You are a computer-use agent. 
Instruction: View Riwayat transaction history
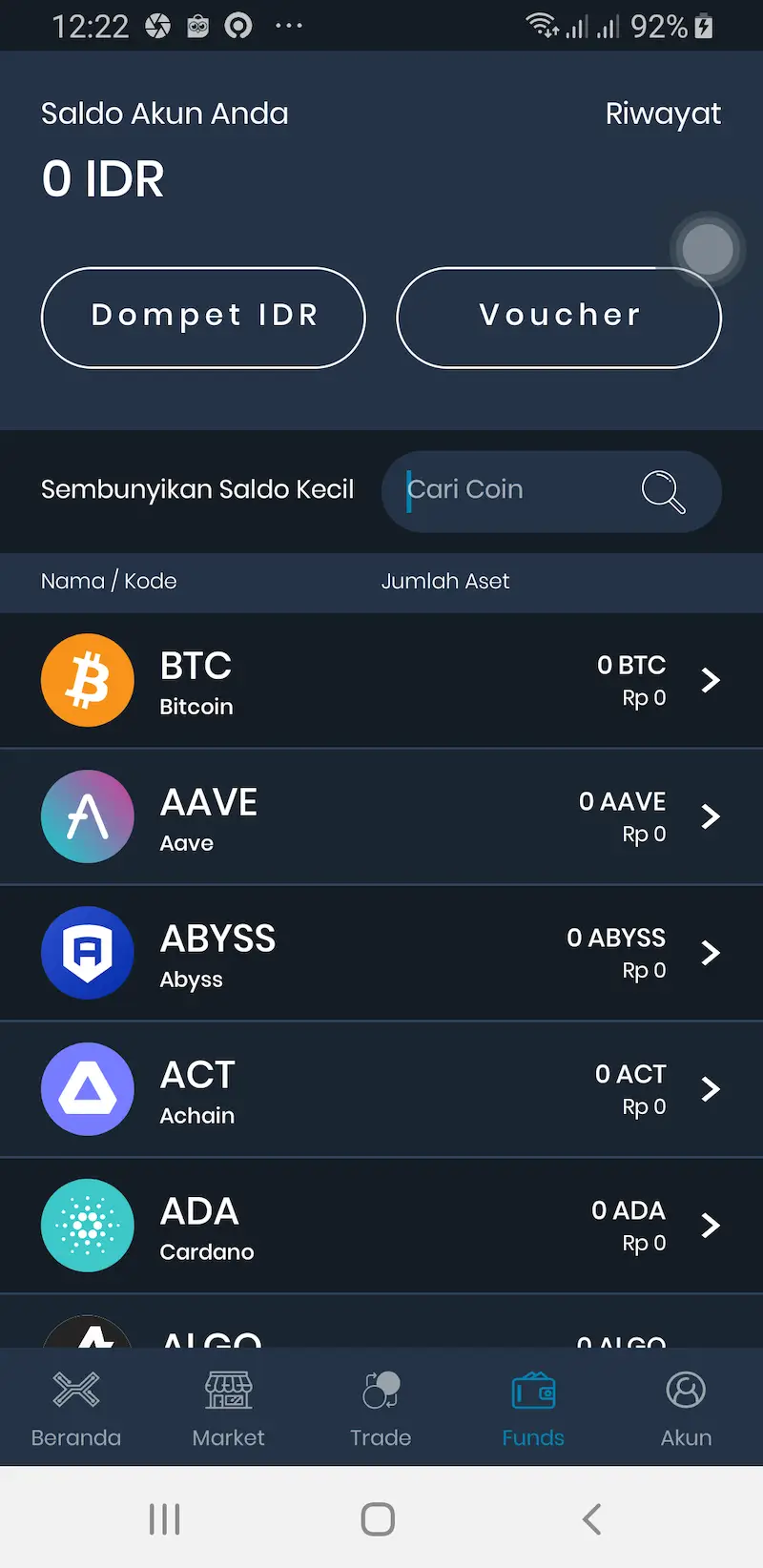[663, 113]
